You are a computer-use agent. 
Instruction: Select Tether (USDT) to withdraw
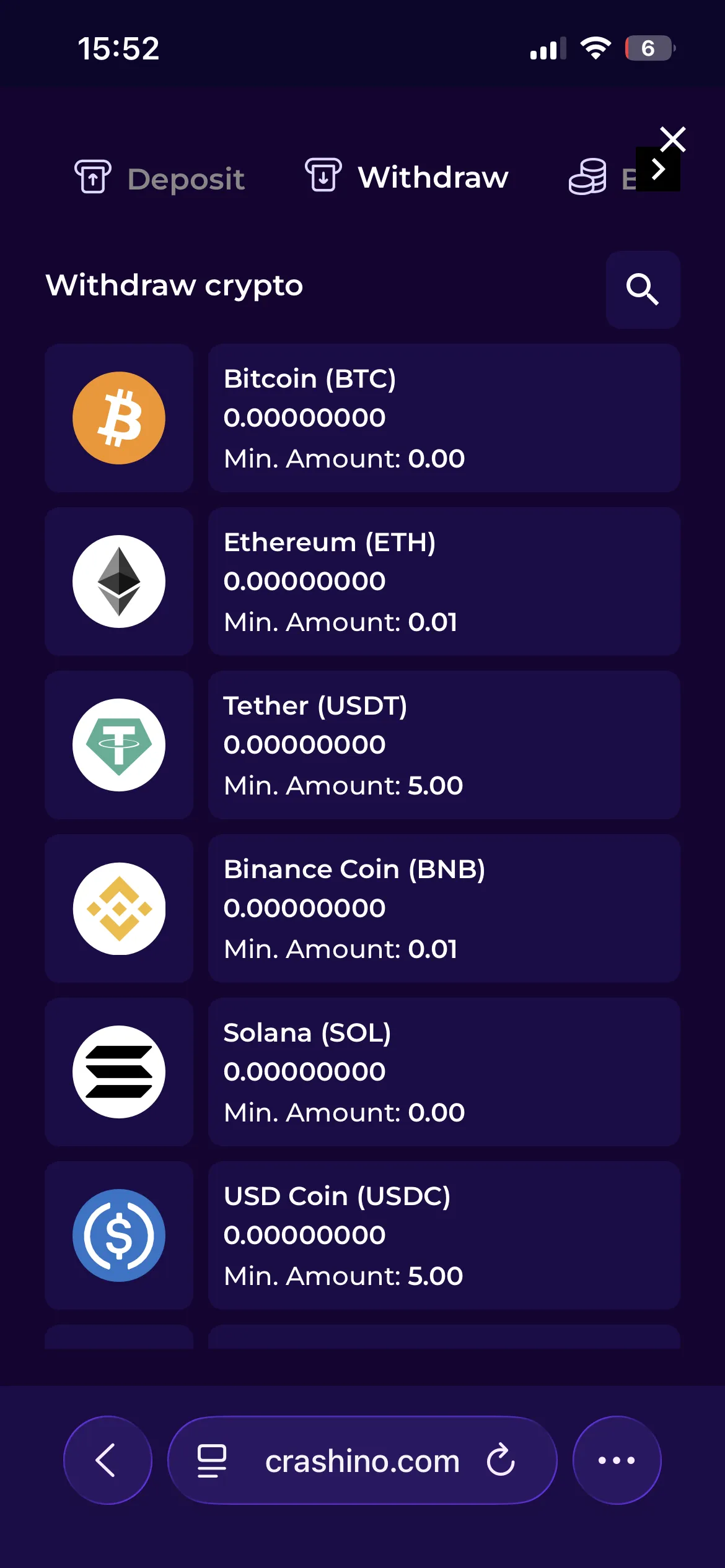[x=362, y=745]
